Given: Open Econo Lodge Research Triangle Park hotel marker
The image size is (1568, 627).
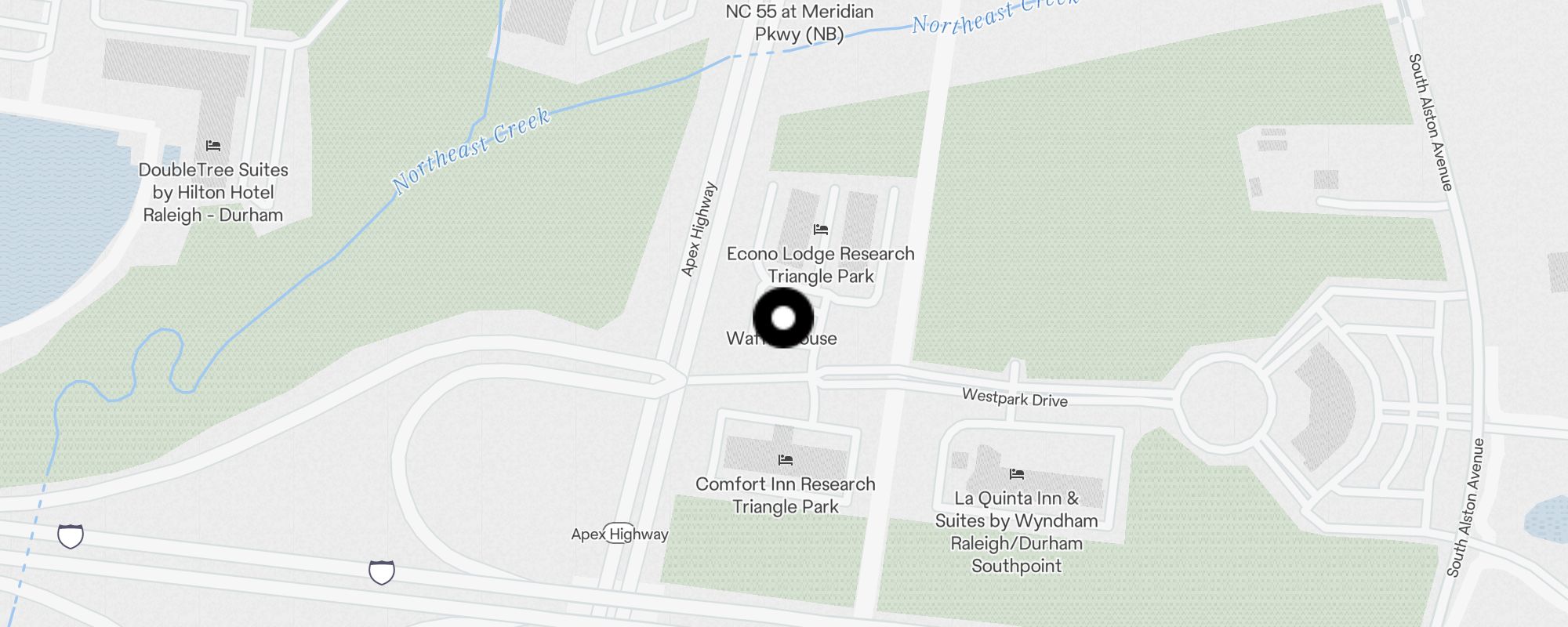Looking at the screenshot, I should pos(821,230).
